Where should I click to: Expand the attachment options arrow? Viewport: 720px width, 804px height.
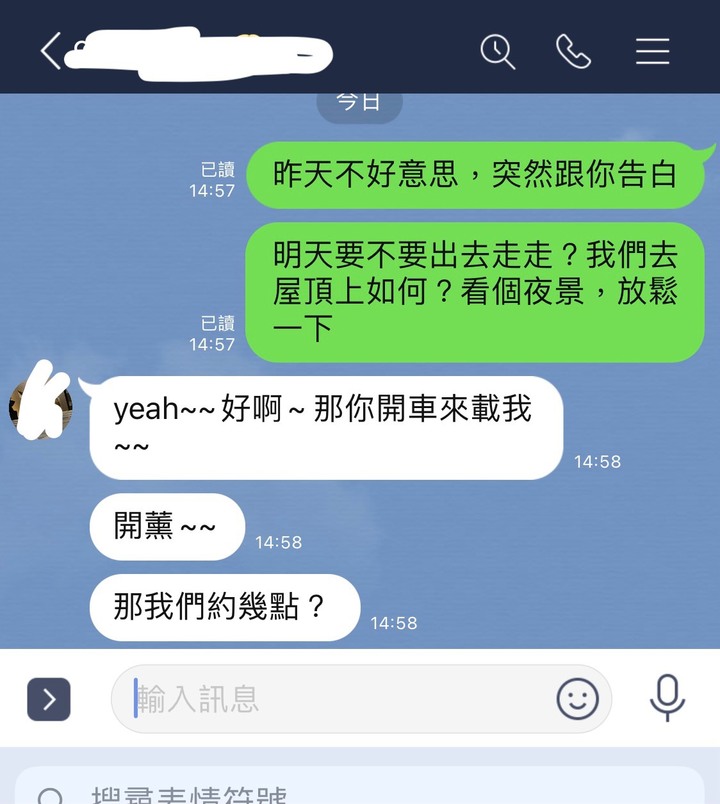(48, 699)
